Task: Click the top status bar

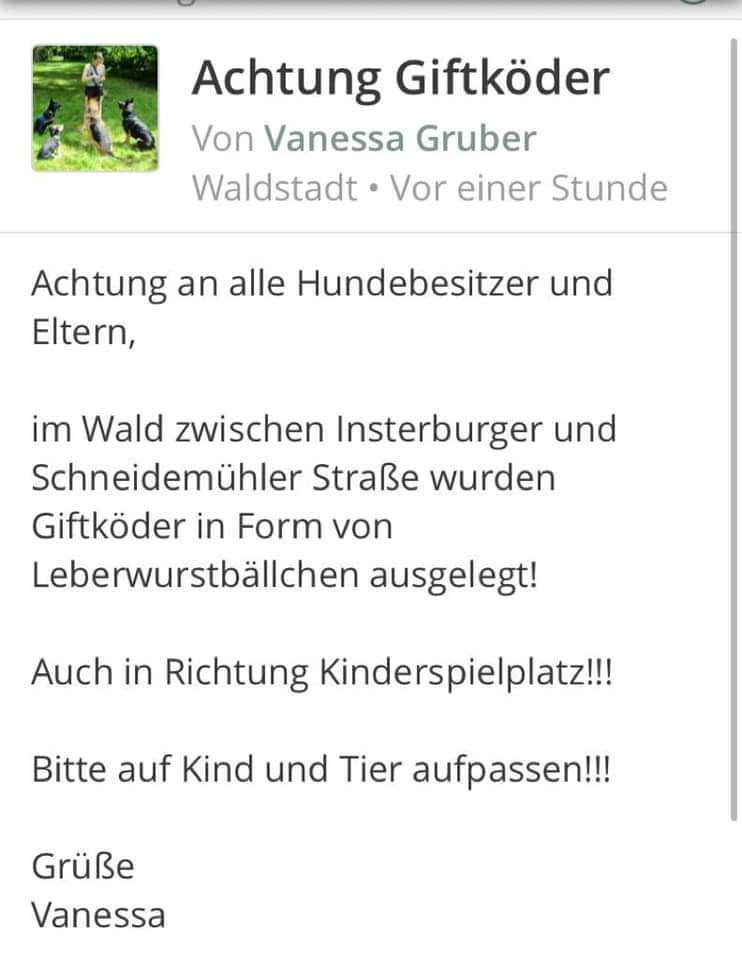Action: click(x=371, y=8)
